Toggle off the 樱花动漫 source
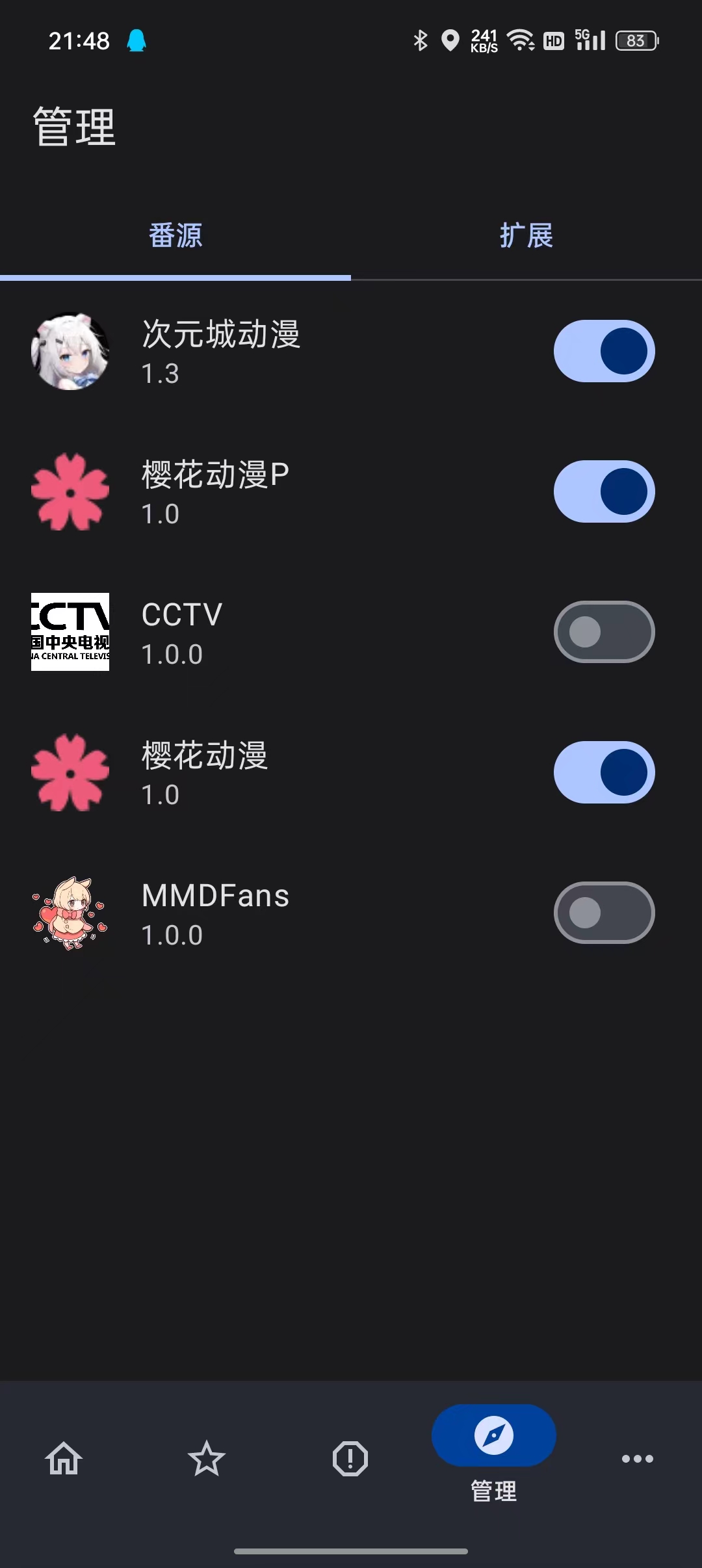The height and width of the screenshot is (1568, 702). 604,772
